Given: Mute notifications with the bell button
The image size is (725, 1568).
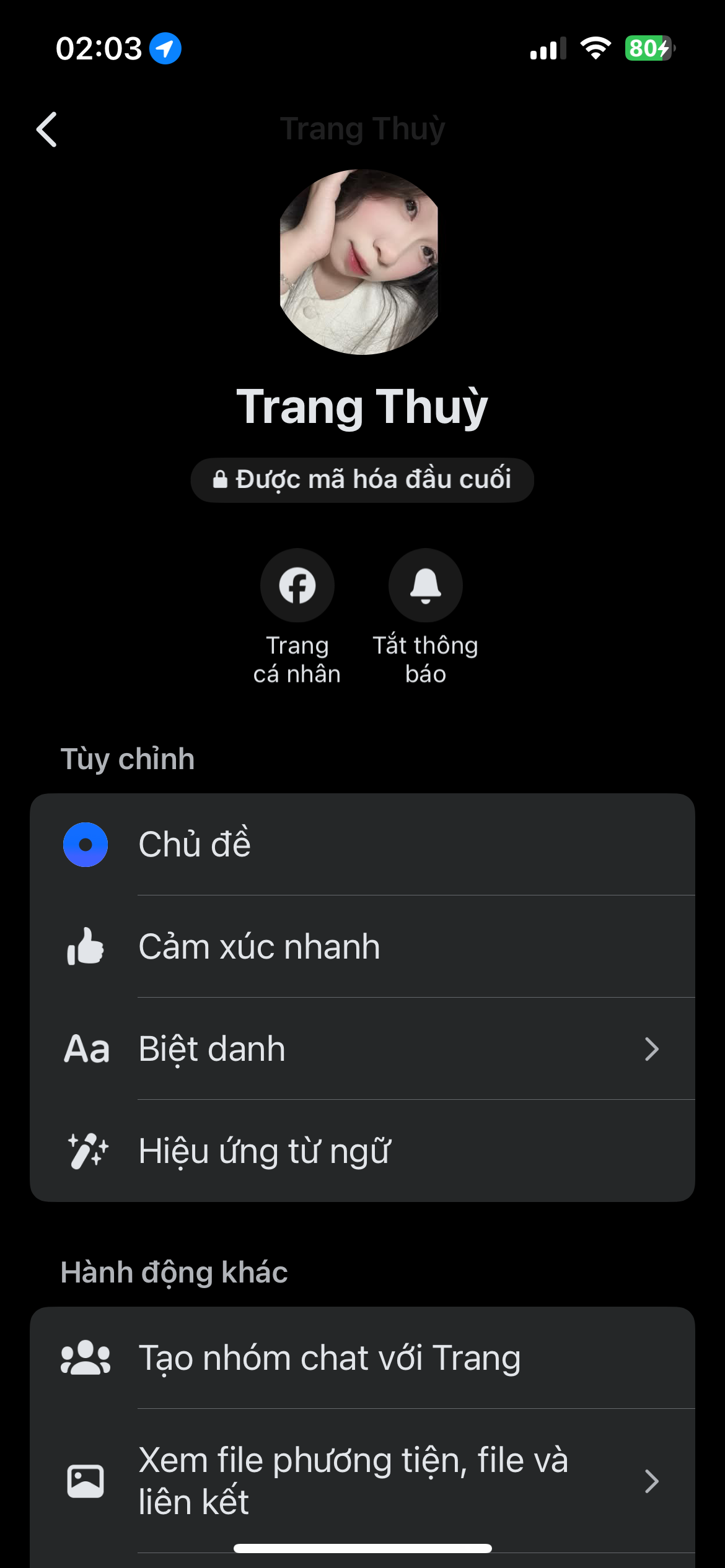Looking at the screenshot, I should click(426, 586).
